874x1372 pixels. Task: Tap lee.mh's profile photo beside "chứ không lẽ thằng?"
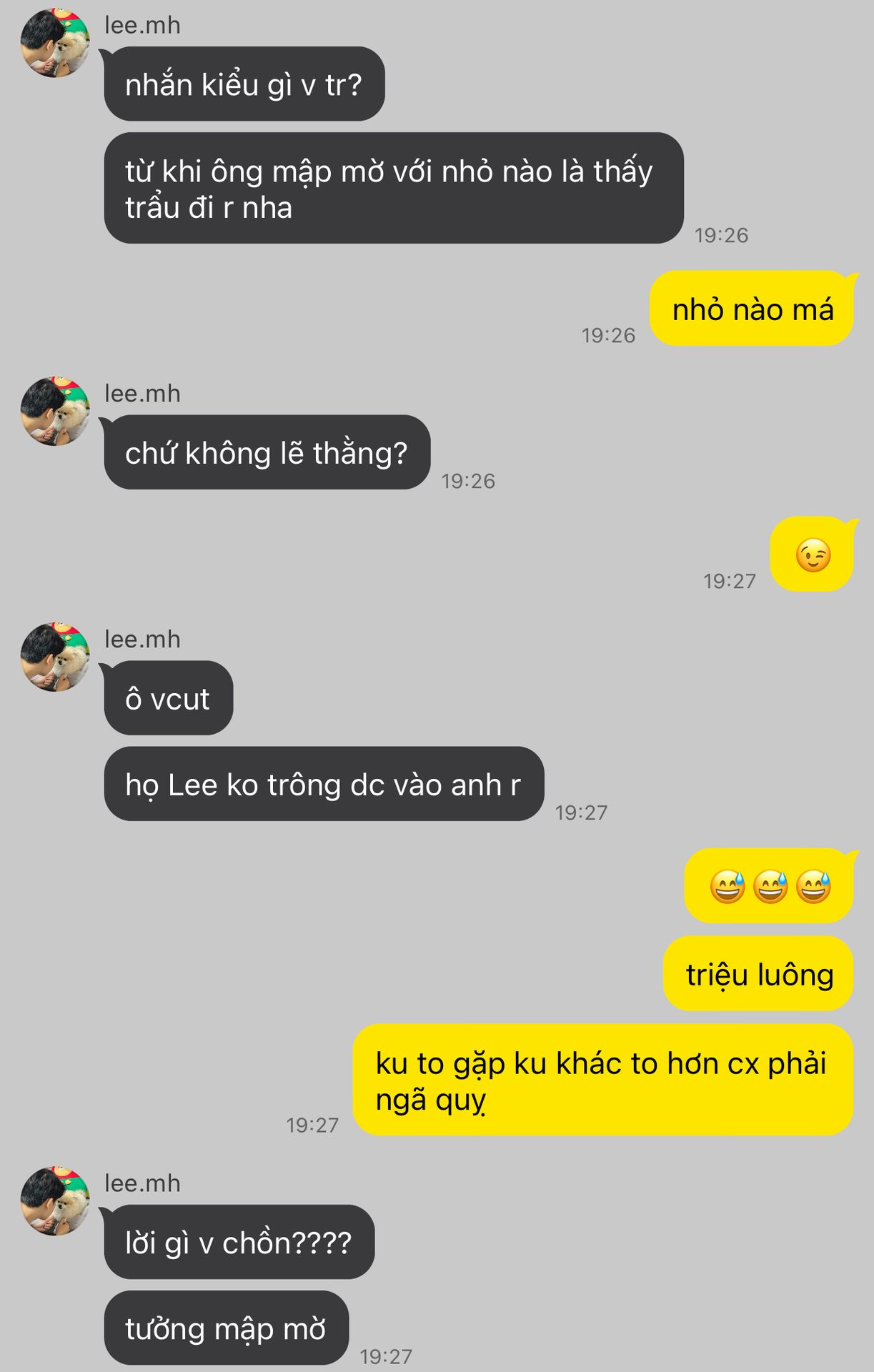(x=55, y=412)
